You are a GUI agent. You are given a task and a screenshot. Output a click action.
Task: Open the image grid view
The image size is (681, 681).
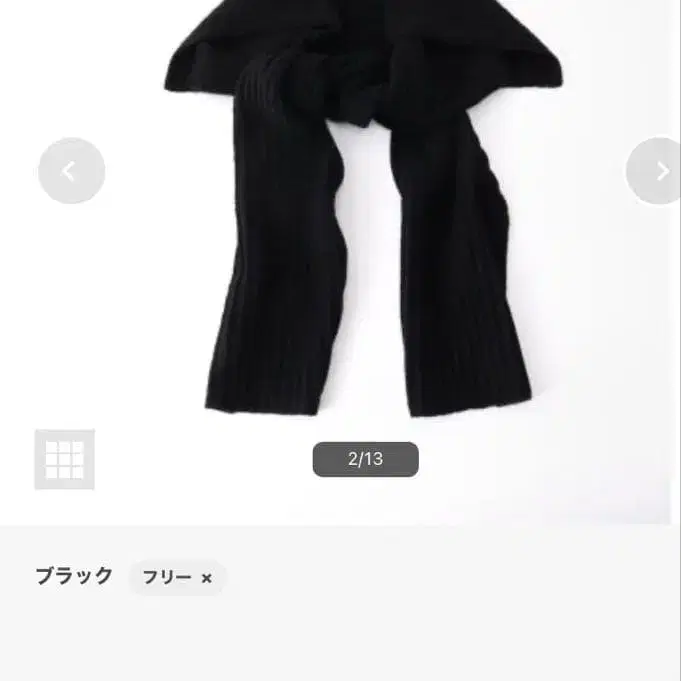(64, 459)
